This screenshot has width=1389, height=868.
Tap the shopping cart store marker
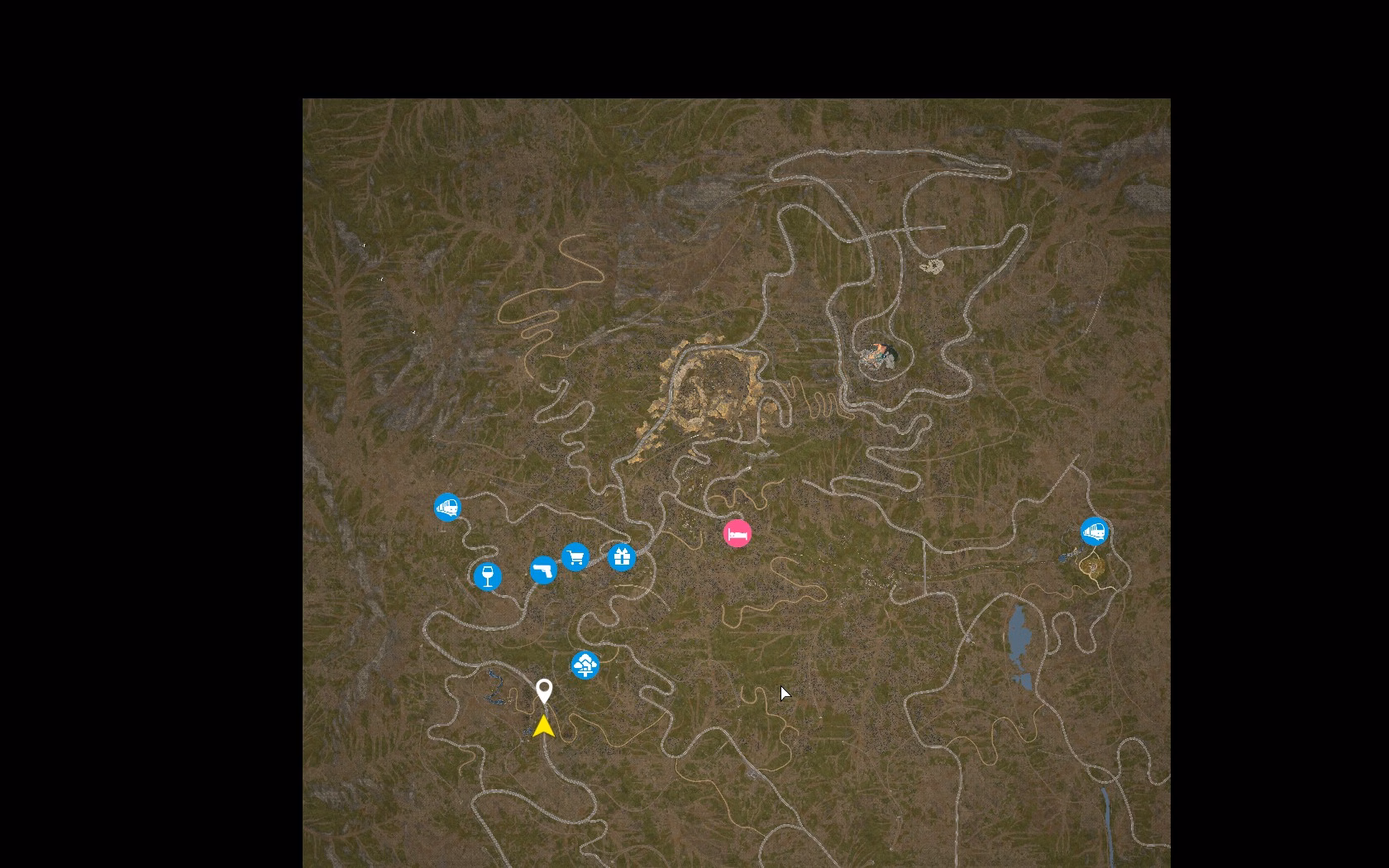point(575,557)
